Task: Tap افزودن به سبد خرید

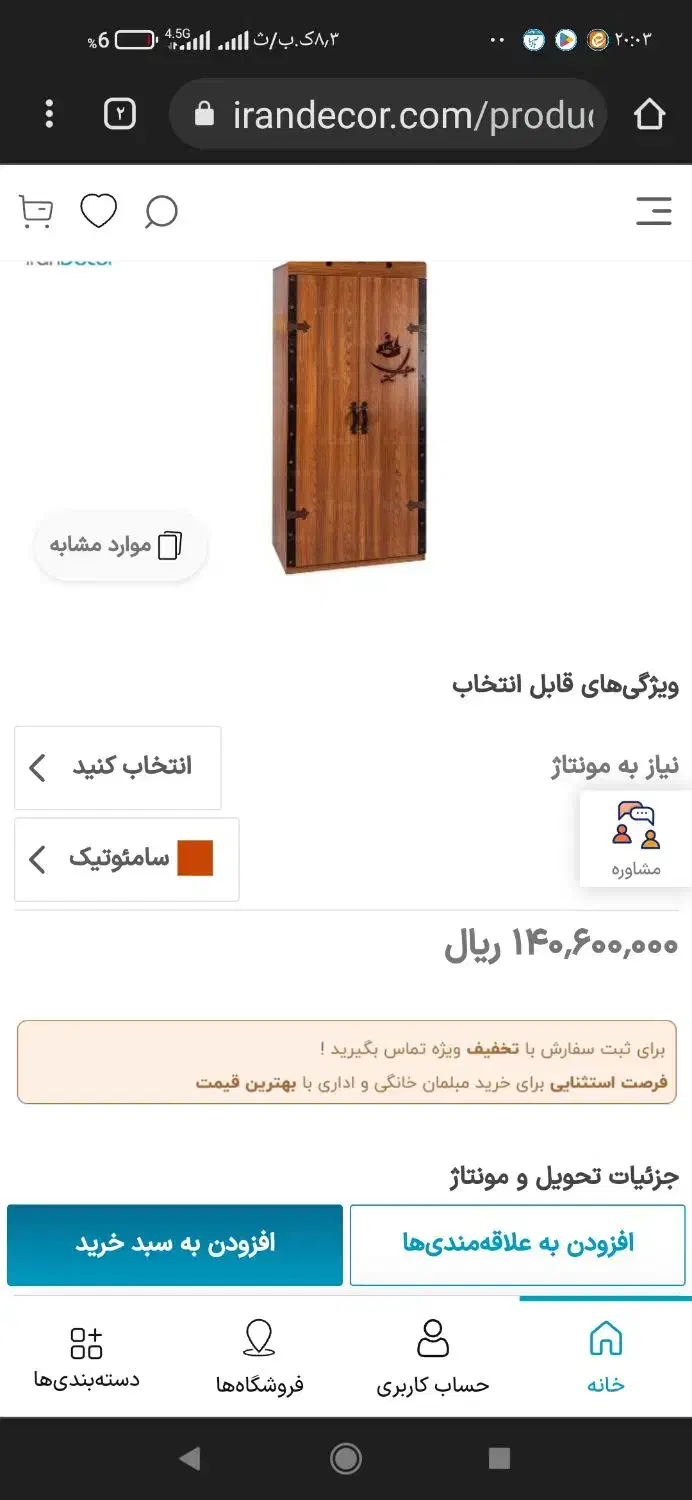Action: [x=175, y=1244]
